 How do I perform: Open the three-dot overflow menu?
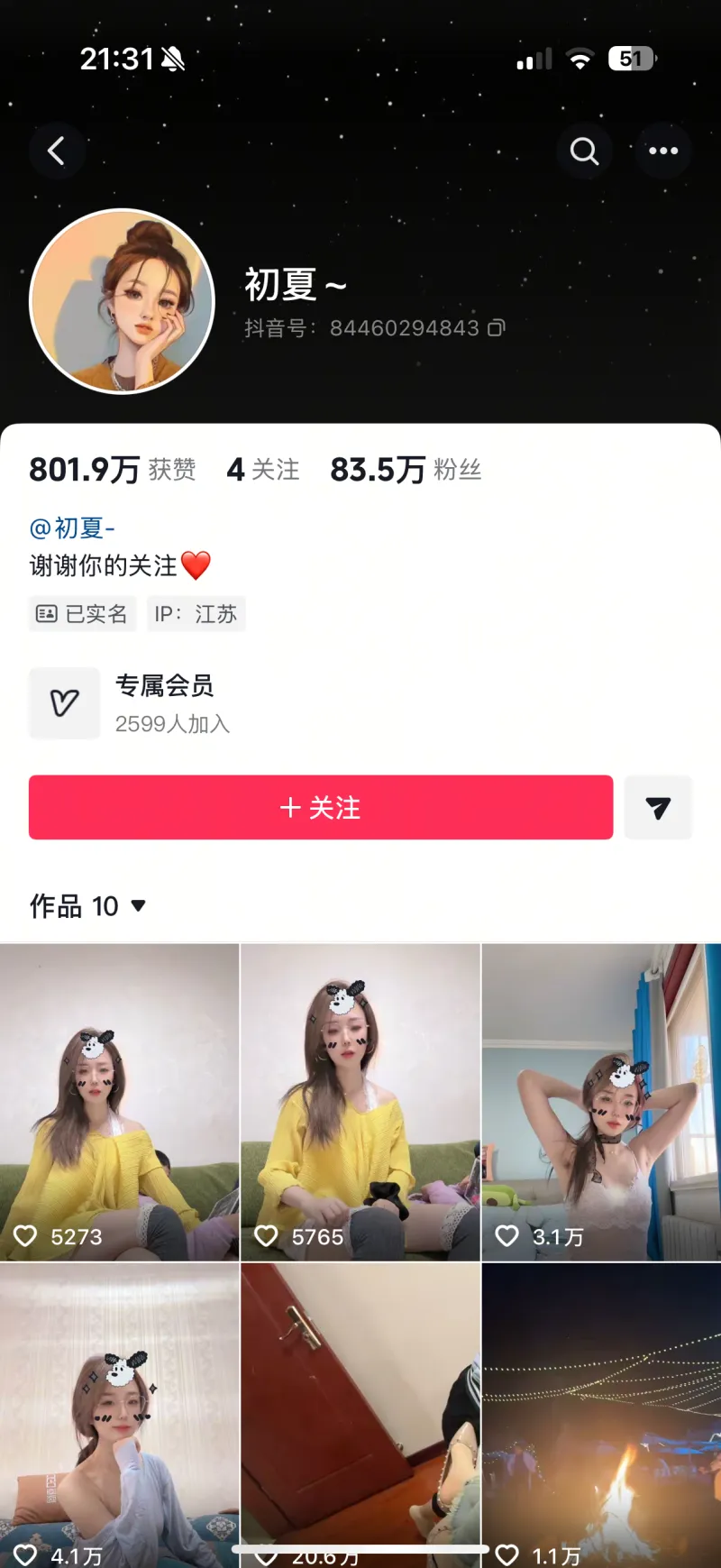663,151
